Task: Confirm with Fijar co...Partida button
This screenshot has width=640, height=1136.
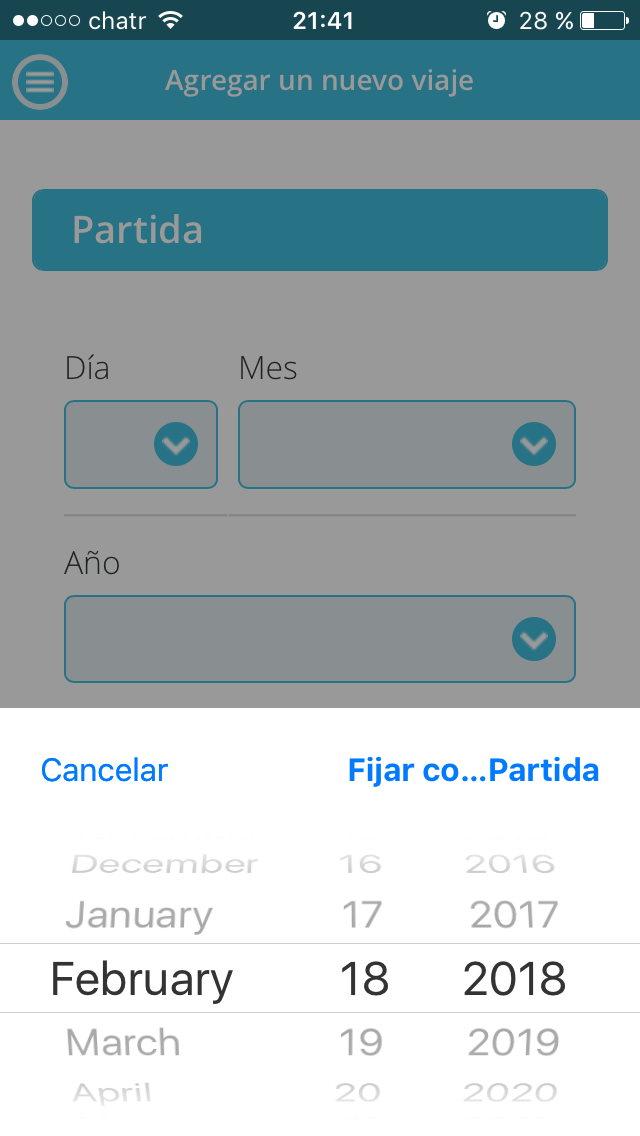Action: pyautogui.click(x=473, y=770)
